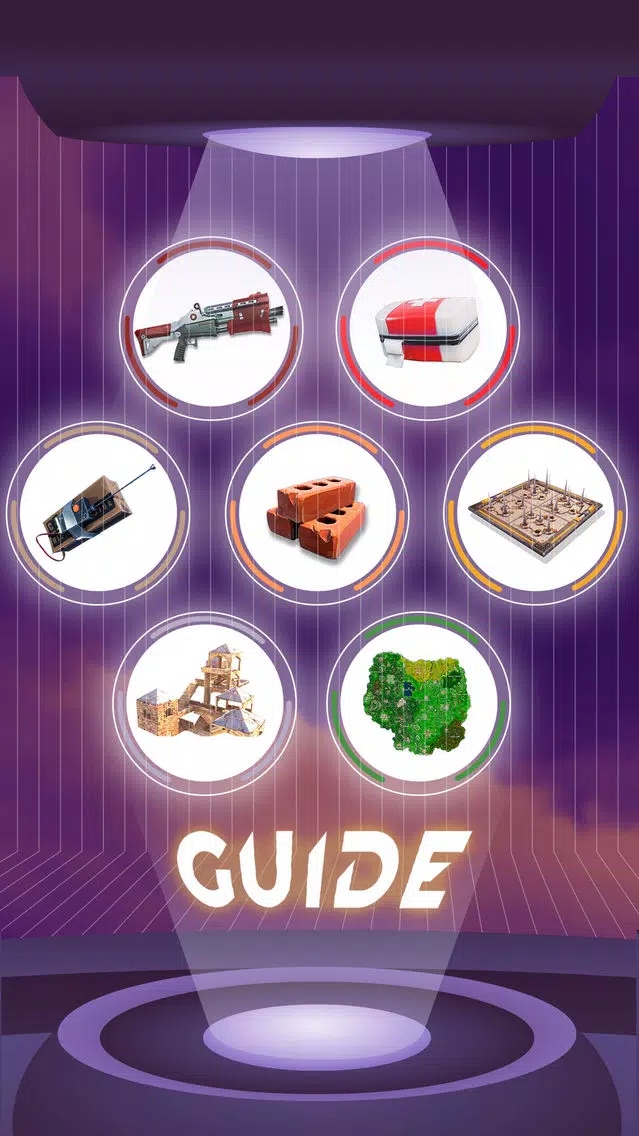View the island map guide circle

point(419,703)
